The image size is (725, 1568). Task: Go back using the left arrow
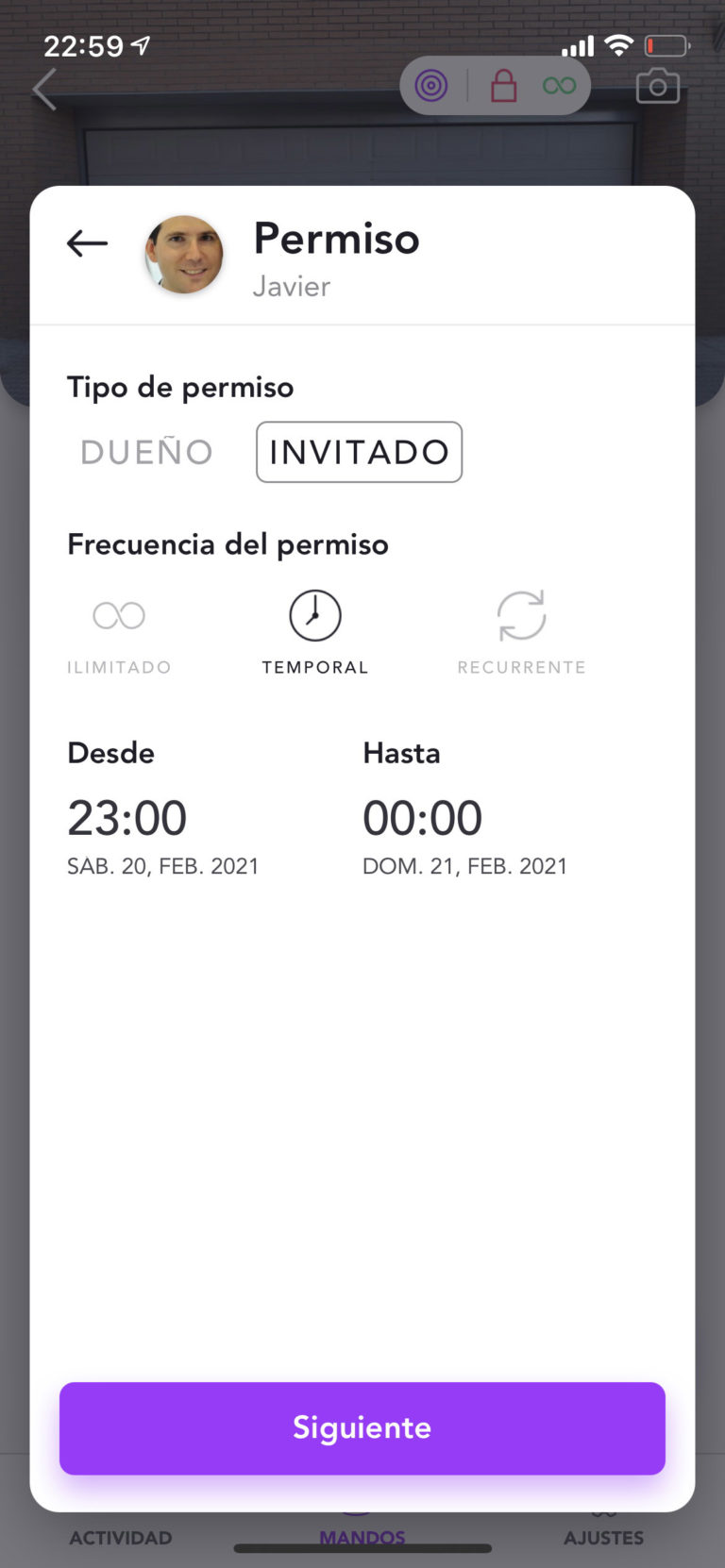(x=87, y=243)
